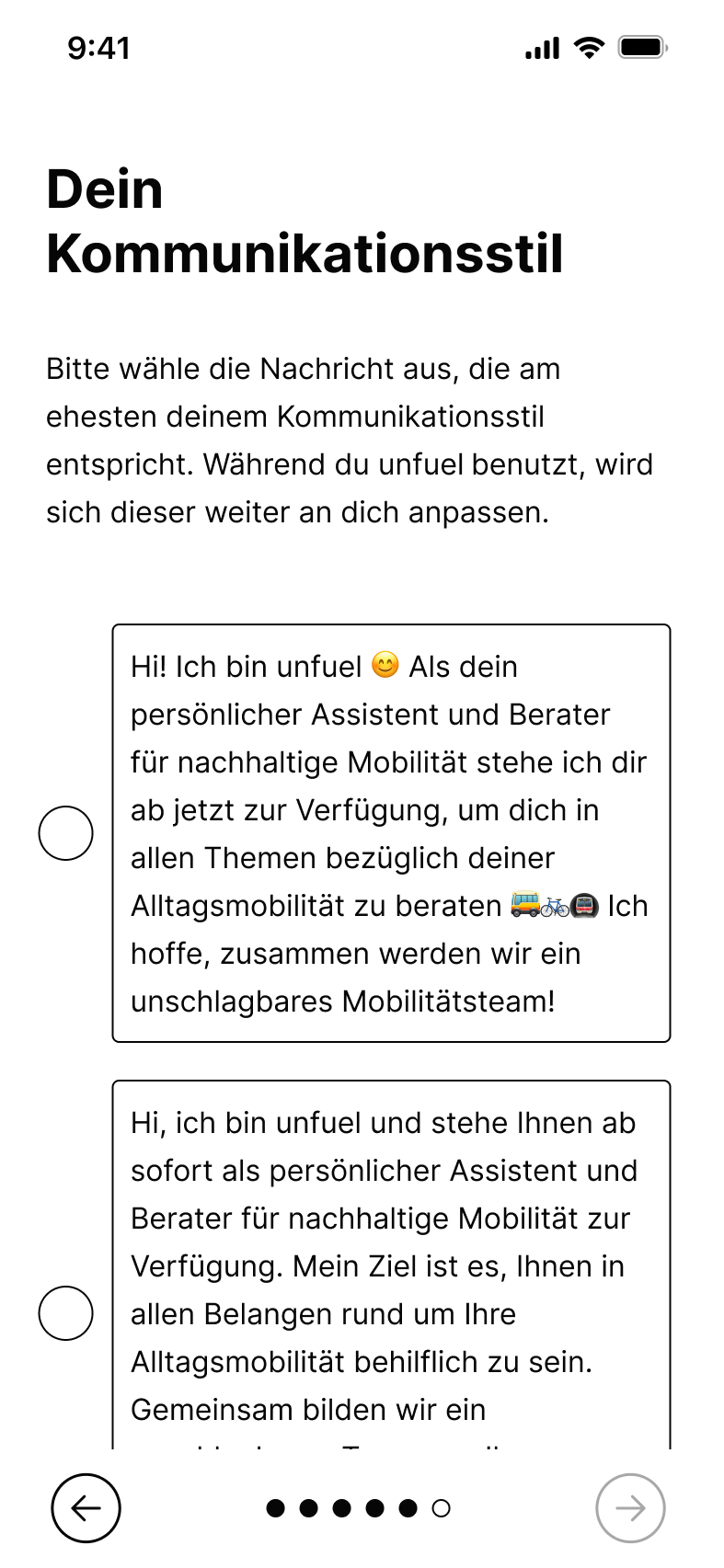Viewport: 724px width, 1568px height.
Task: Tap the page indicator dots
Action: coord(358,1508)
